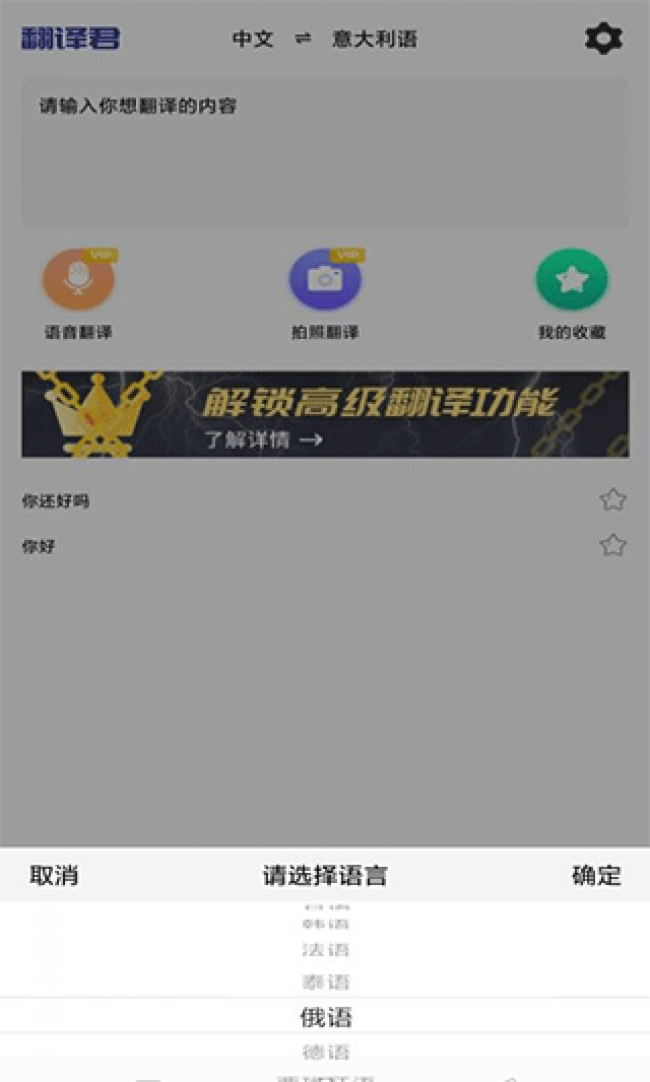Change the target language 意大利语
The height and width of the screenshot is (1082, 650).
374,39
